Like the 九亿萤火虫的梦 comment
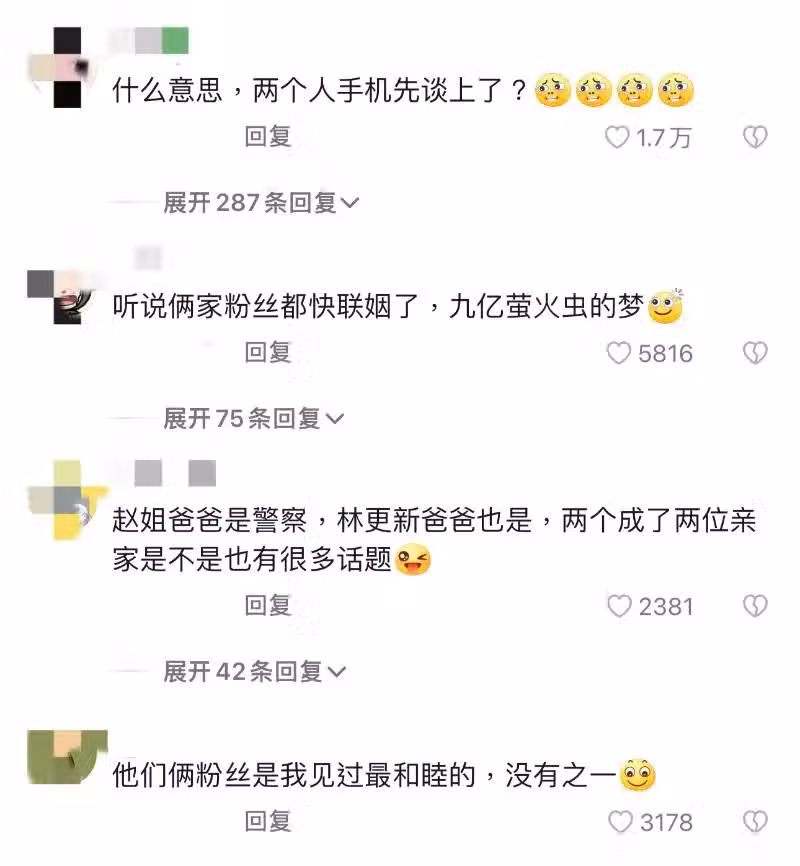Screen dimensions: 800x866 [619, 353]
